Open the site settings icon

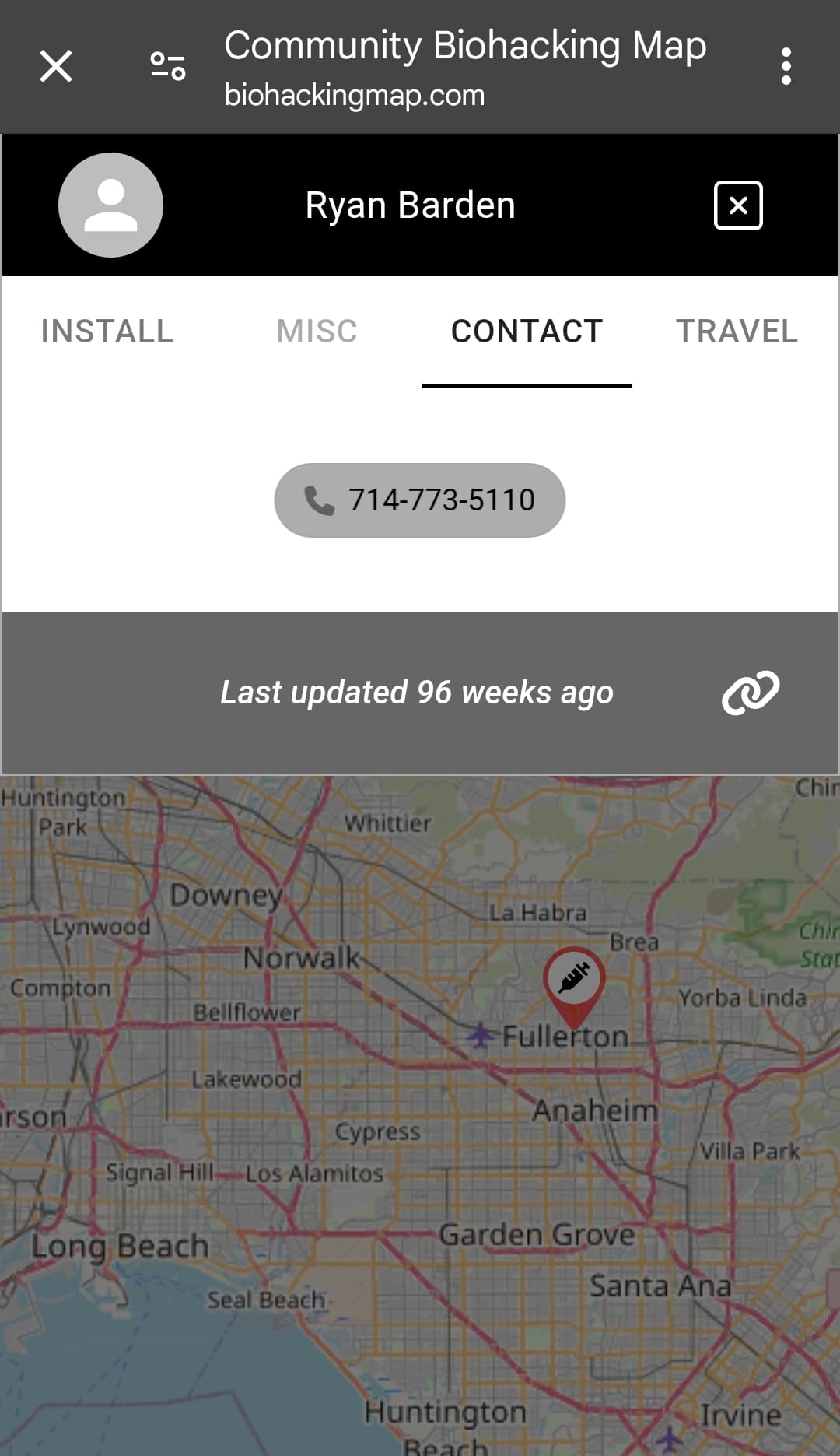click(168, 66)
